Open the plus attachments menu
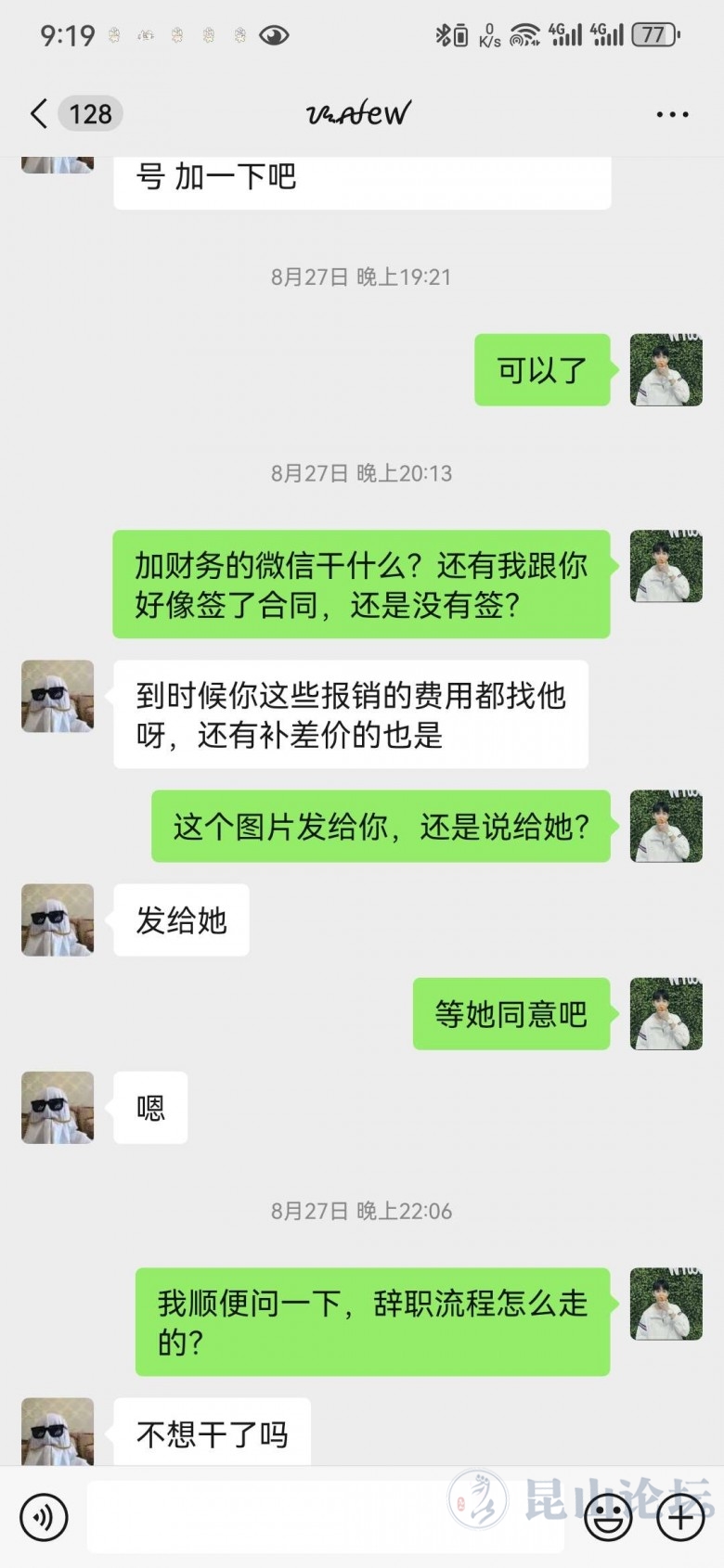This screenshot has height=1568, width=724. pos(680,1518)
